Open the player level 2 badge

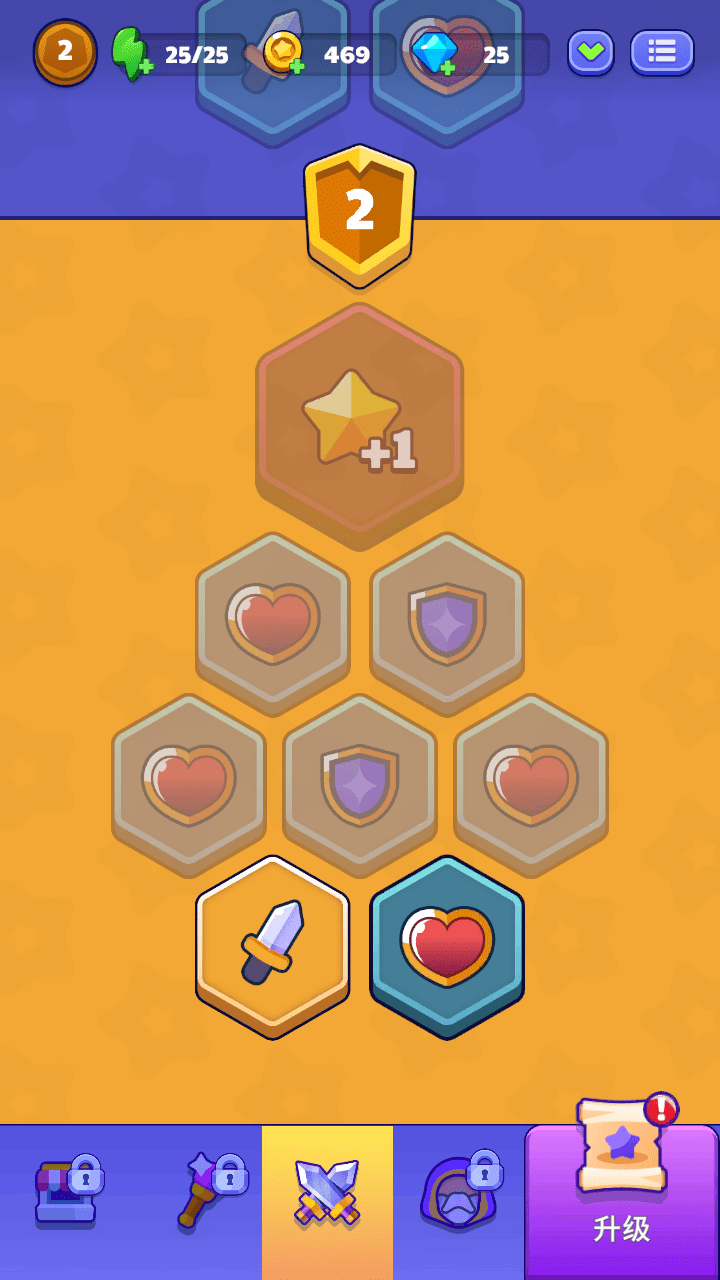point(65,52)
